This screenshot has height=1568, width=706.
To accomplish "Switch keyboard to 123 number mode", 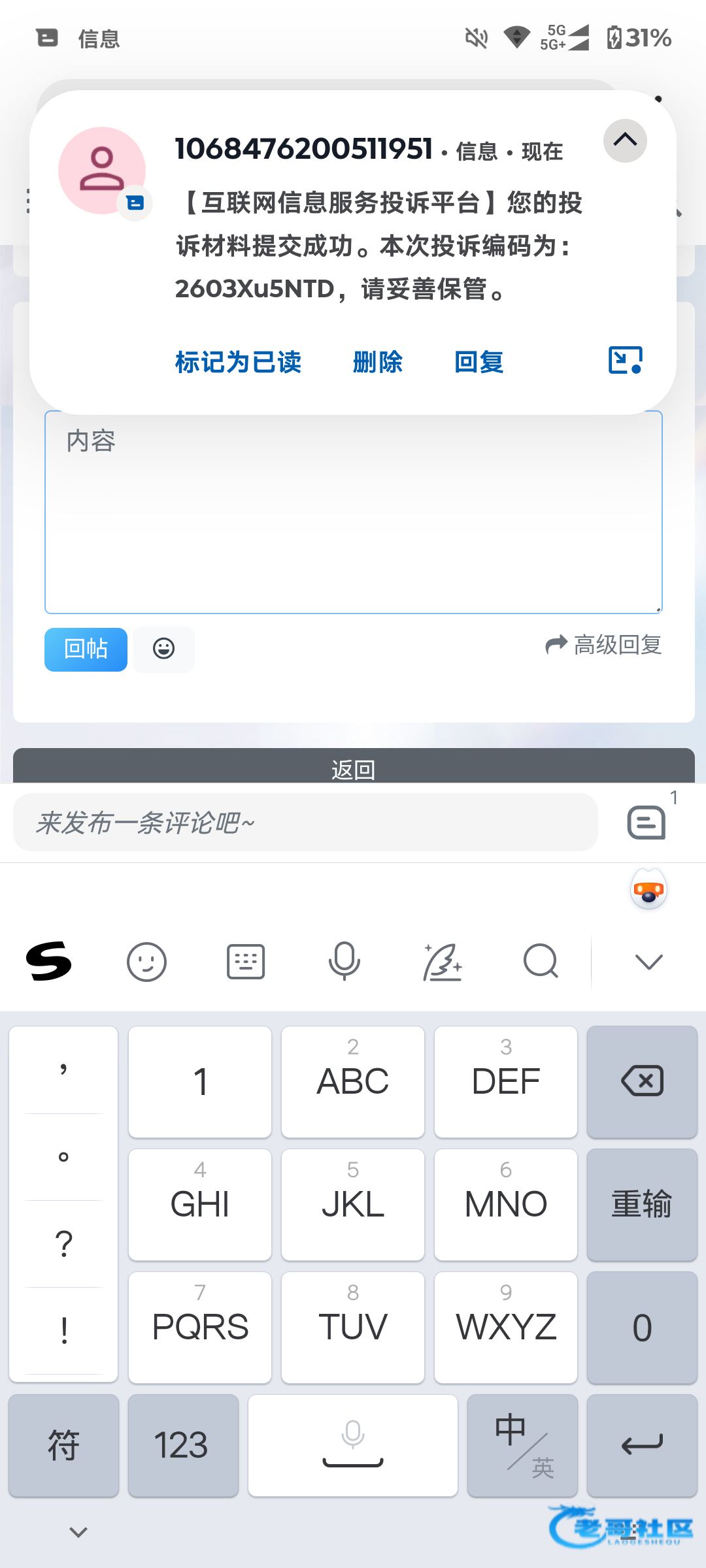I will (181, 1445).
